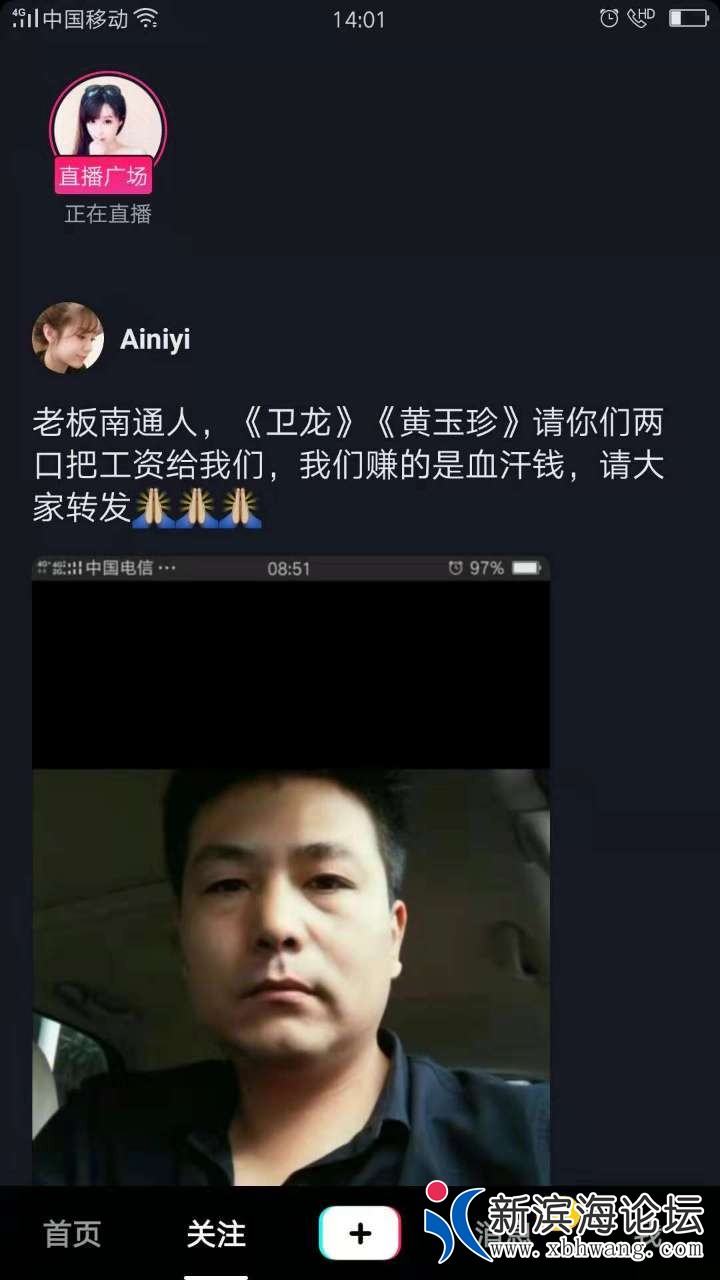Open the posted video thumbnail

(x=290, y=870)
